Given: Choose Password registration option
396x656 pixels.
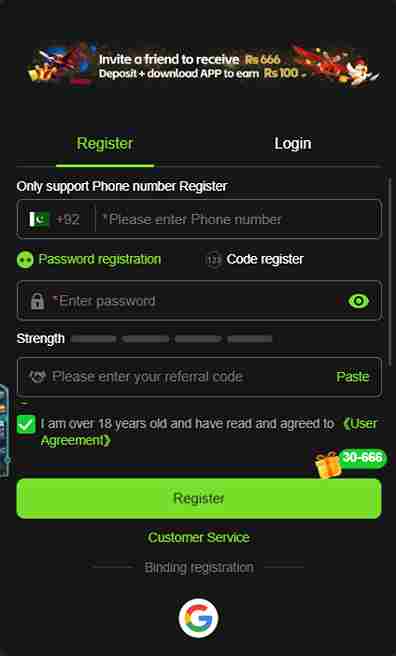Looking at the screenshot, I should pos(89,259).
